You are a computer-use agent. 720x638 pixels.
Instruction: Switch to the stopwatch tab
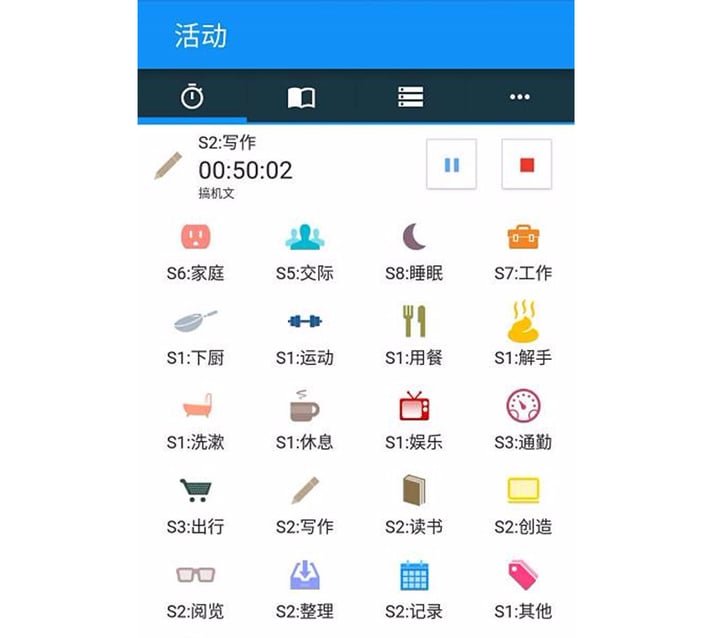(192, 97)
